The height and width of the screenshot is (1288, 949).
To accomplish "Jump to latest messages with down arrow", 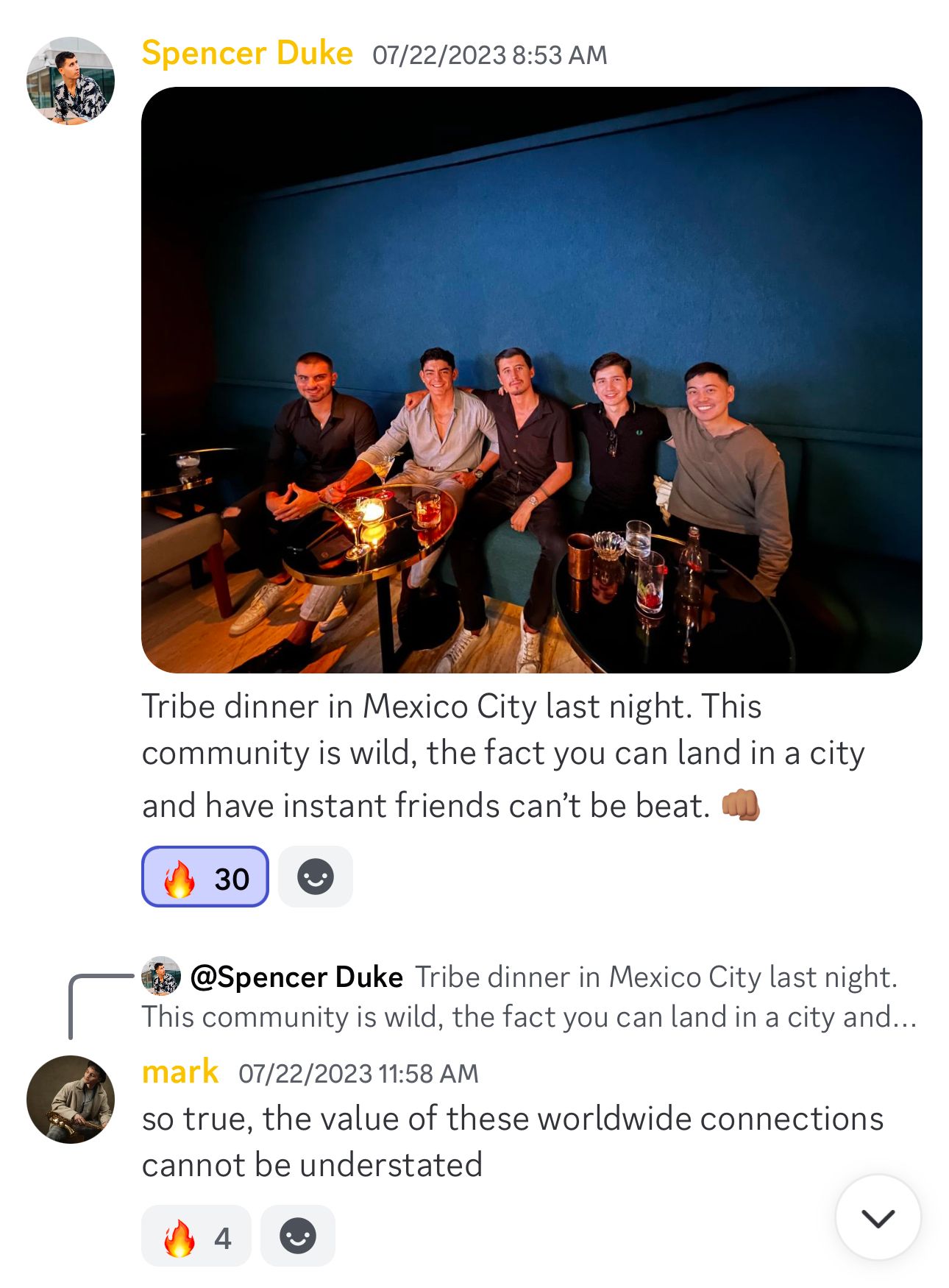I will pos(878,1218).
